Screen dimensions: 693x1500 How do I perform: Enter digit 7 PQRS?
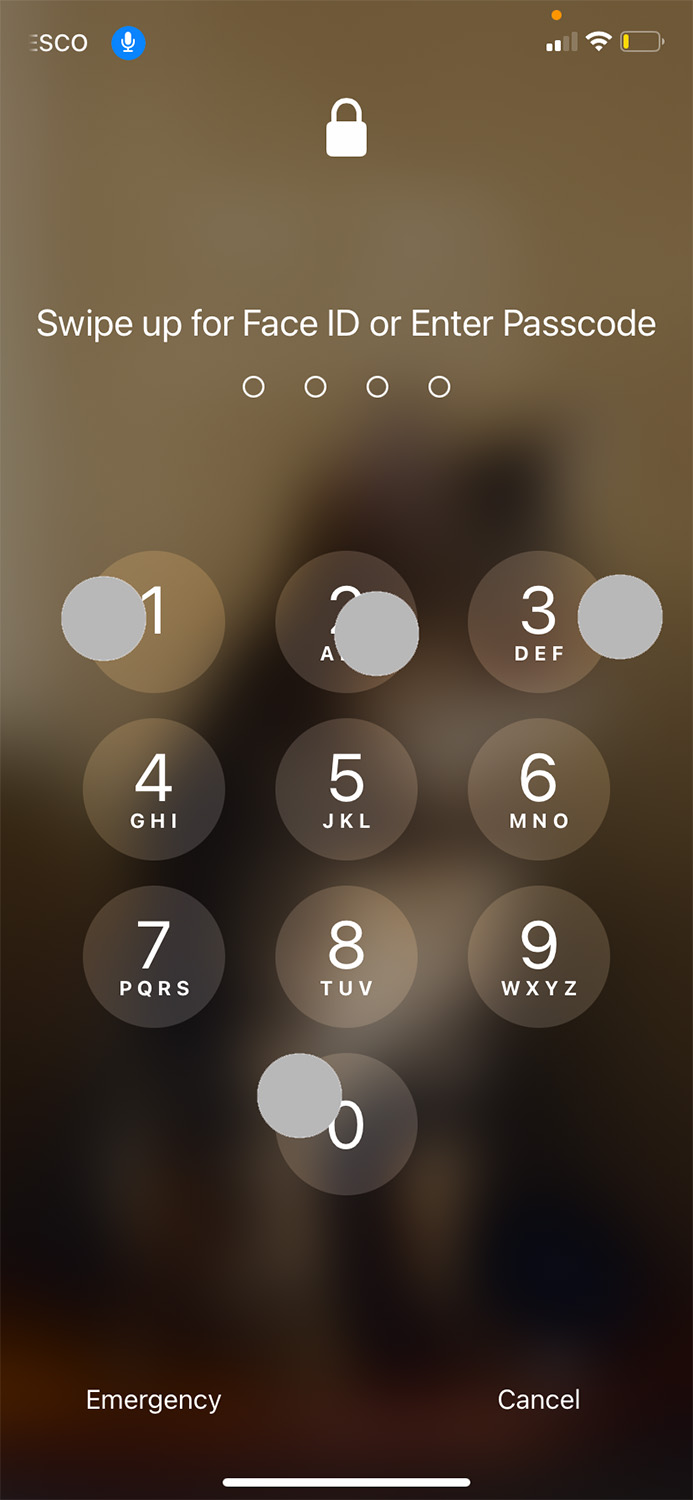pyautogui.click(x=154, y=956)
